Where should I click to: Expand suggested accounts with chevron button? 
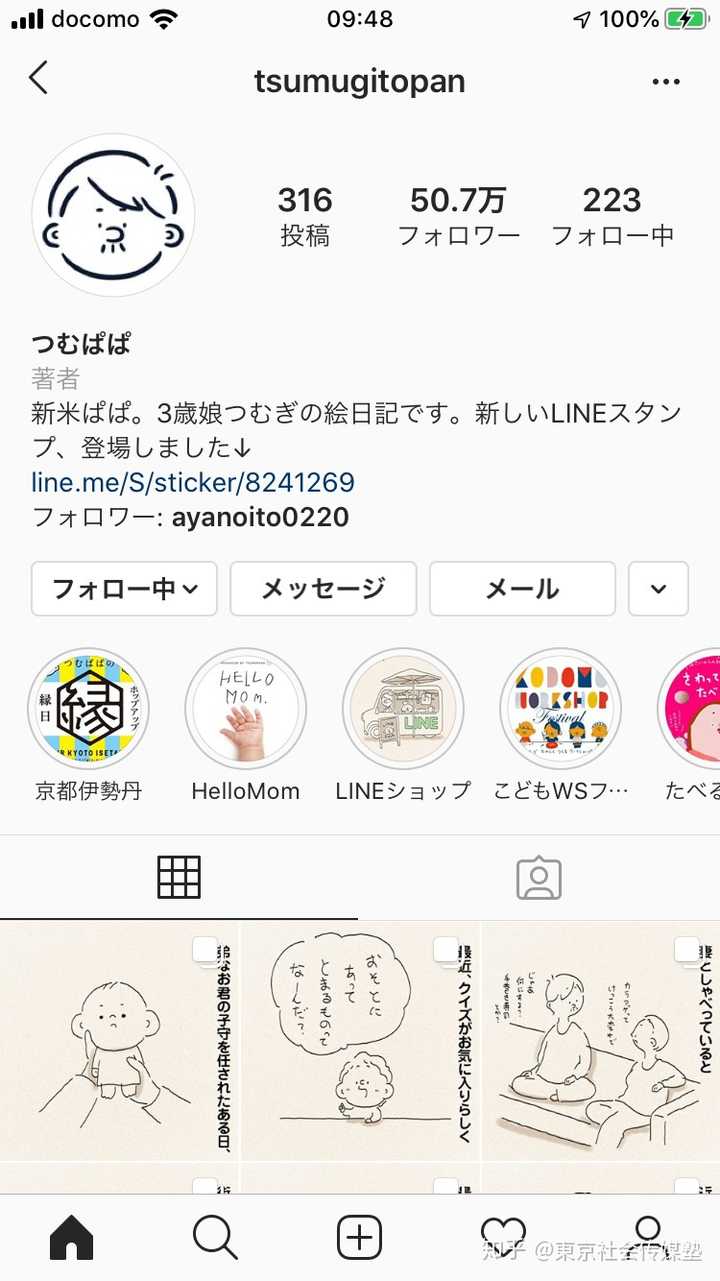[658, 589]
